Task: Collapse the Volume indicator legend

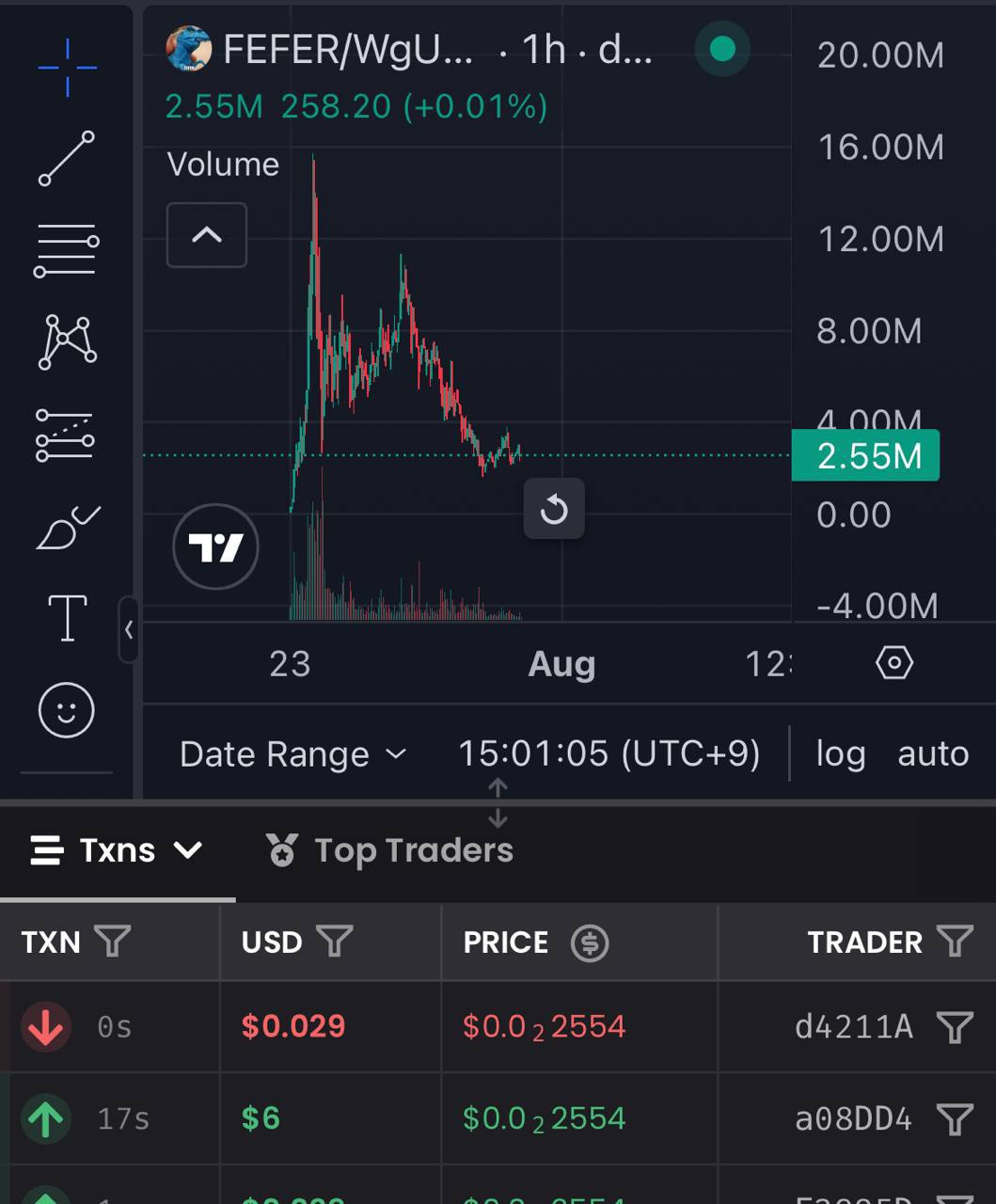Action: click(207, 235)
